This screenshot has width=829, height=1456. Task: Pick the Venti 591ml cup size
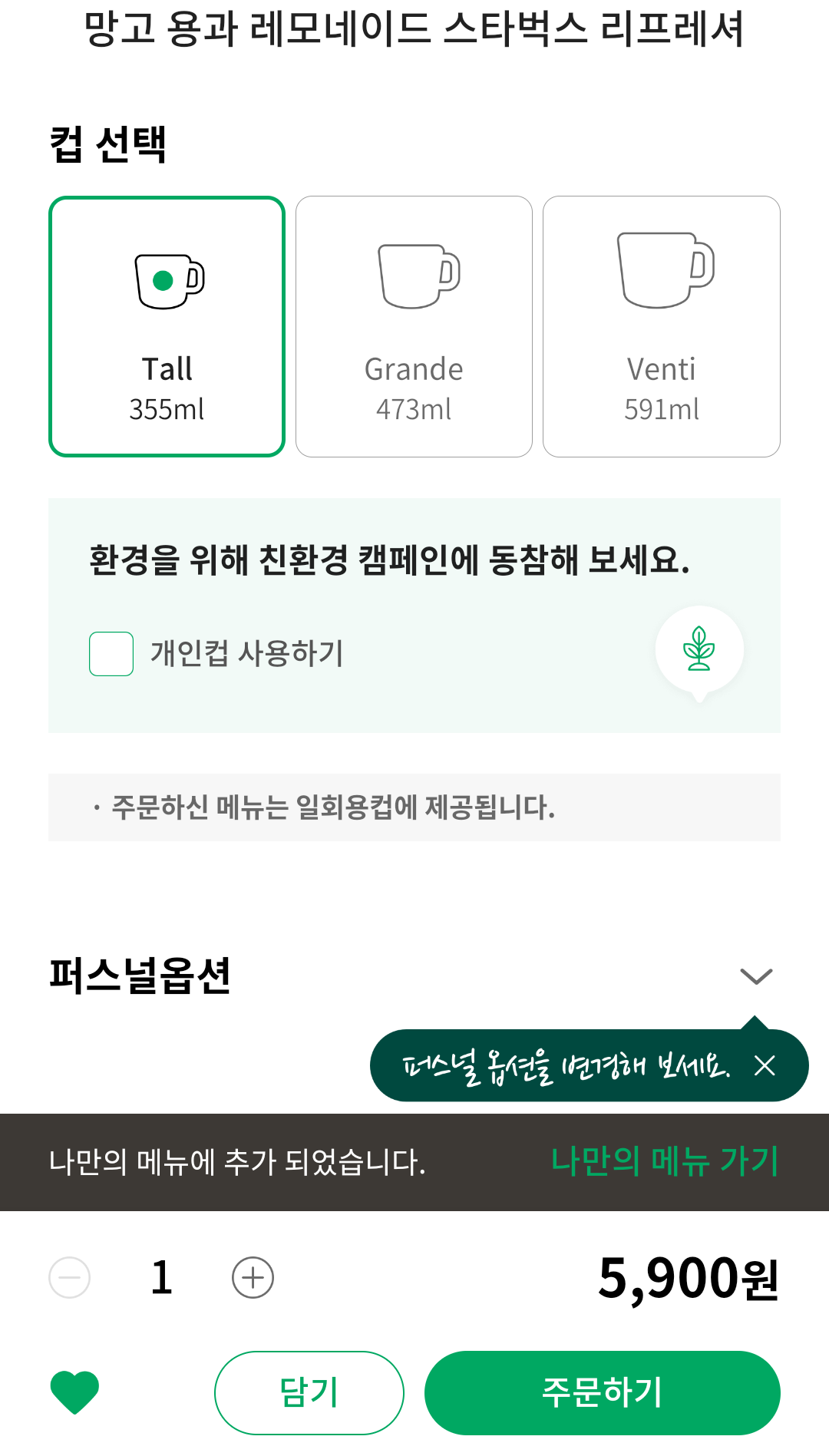662,326
